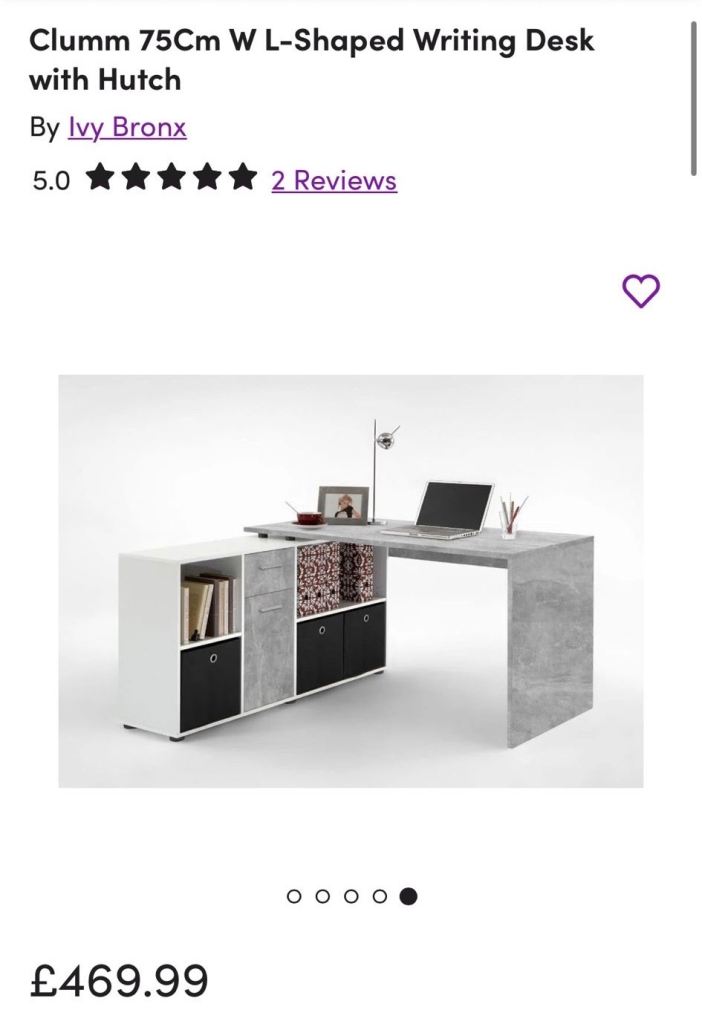Screen dimensions: 702x1024
Task: Open the desk product image
Action: tap(351, 581)
